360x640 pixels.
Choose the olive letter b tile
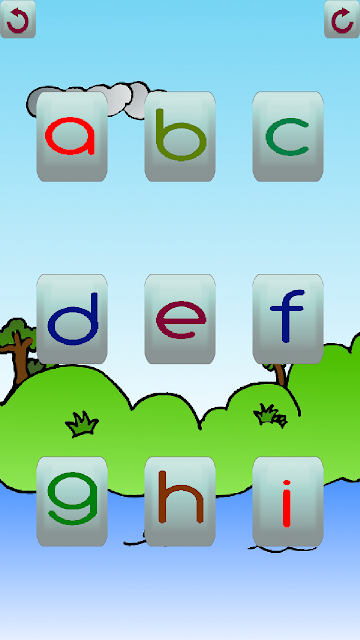tap(180, 137)
